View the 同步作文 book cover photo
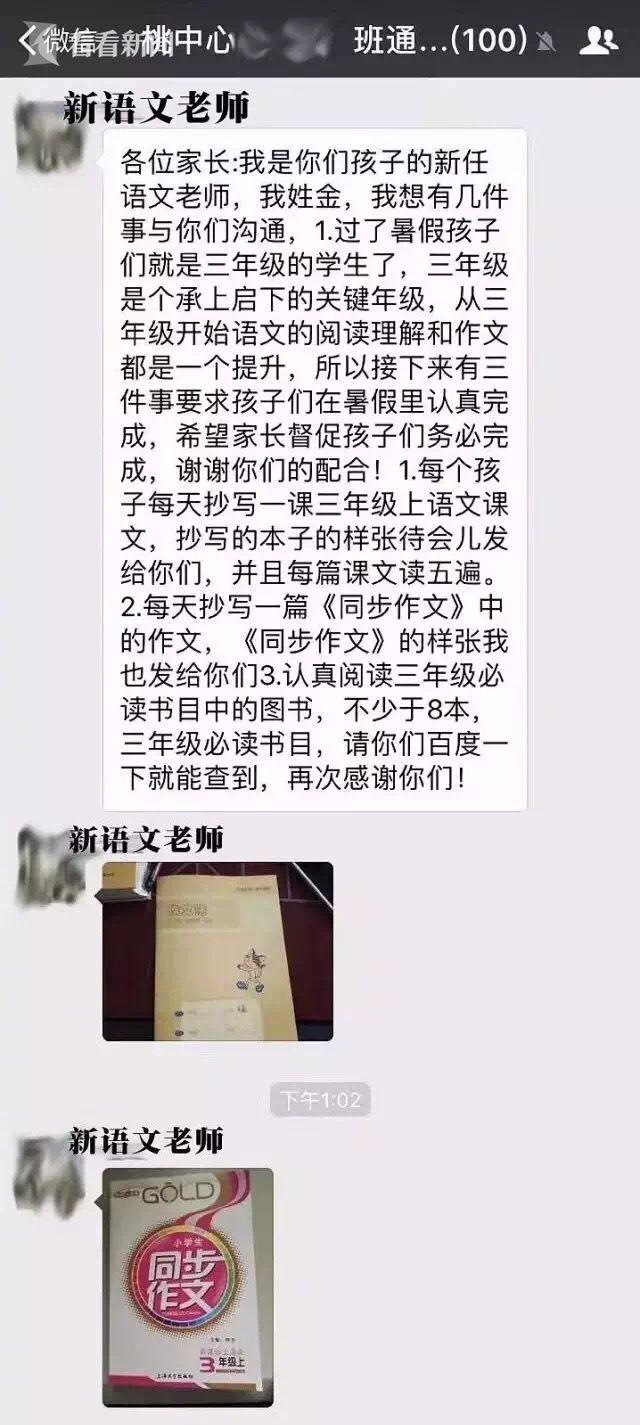 pyautogui.click(x=187, y=1287)
